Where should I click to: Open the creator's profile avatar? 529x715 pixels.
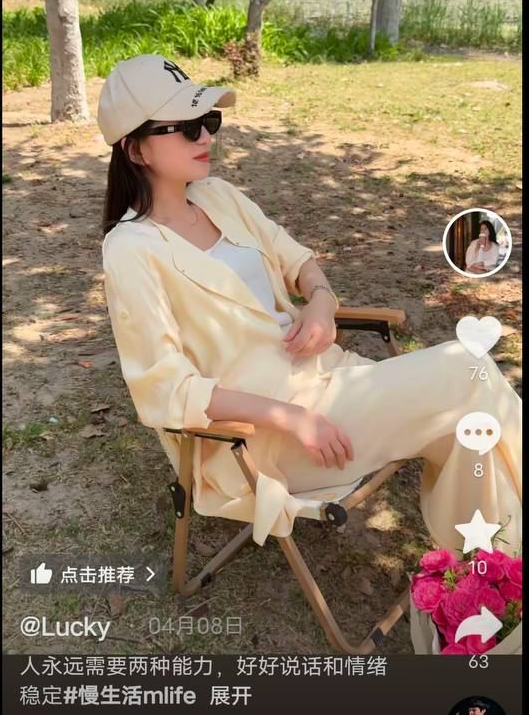(477, 243)
